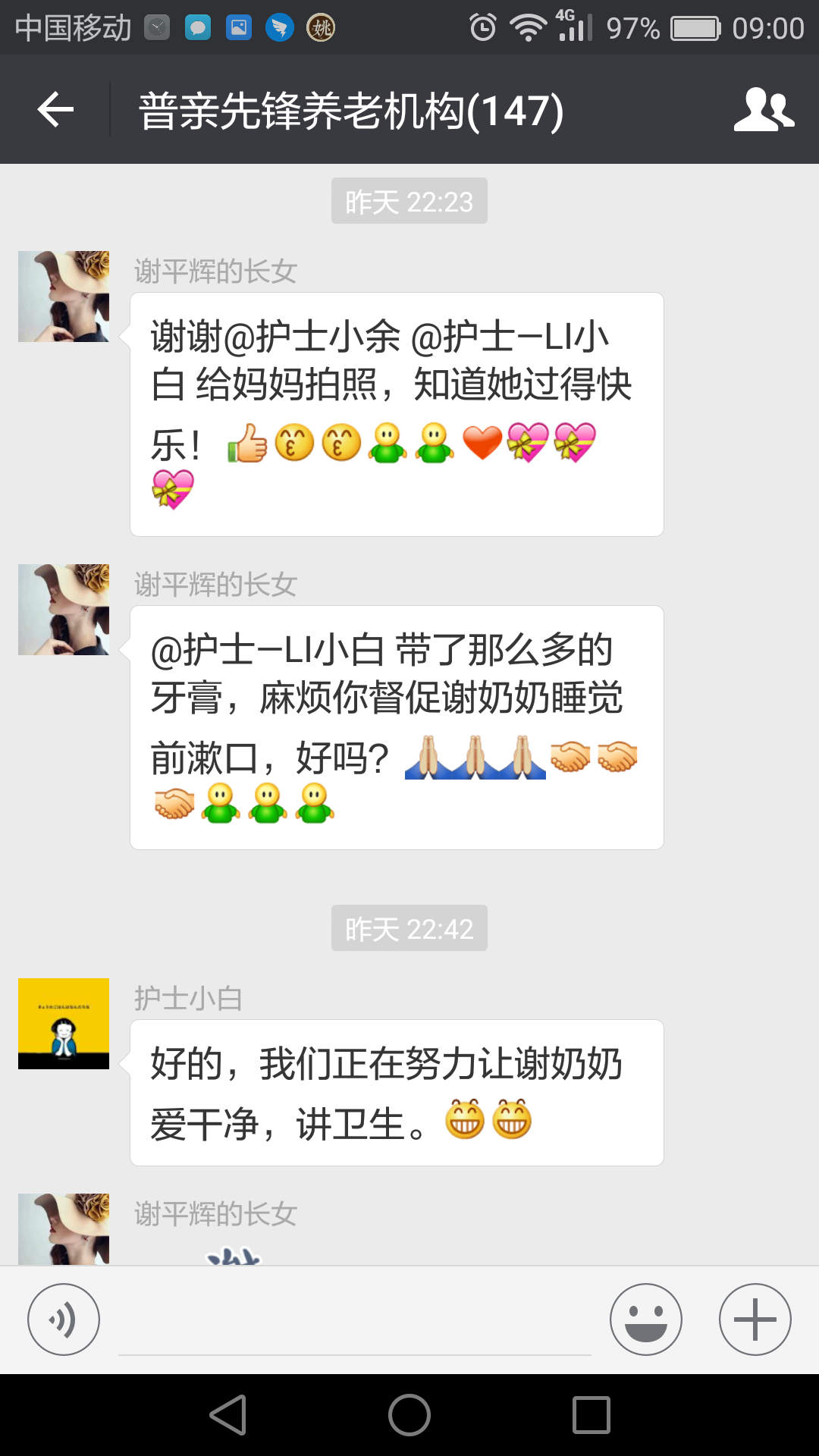
Task: Open 护士小白's avatar profile
Action: coord(64,1024)
